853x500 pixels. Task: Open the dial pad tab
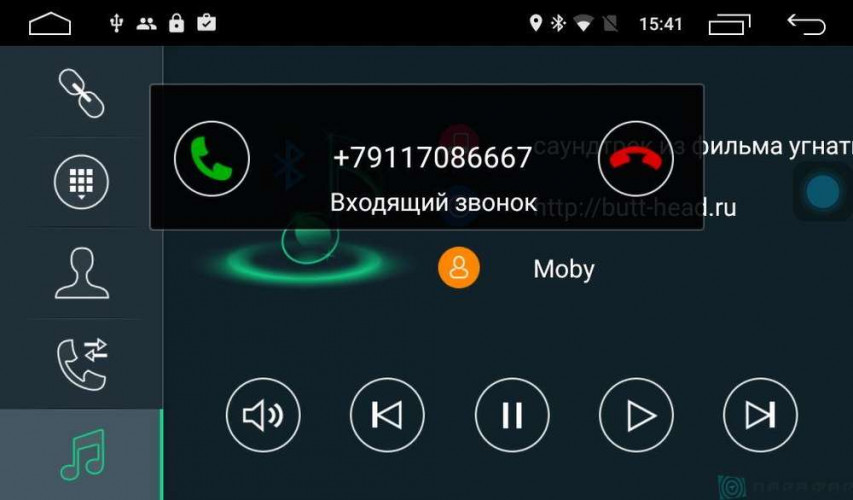point(80,182)
